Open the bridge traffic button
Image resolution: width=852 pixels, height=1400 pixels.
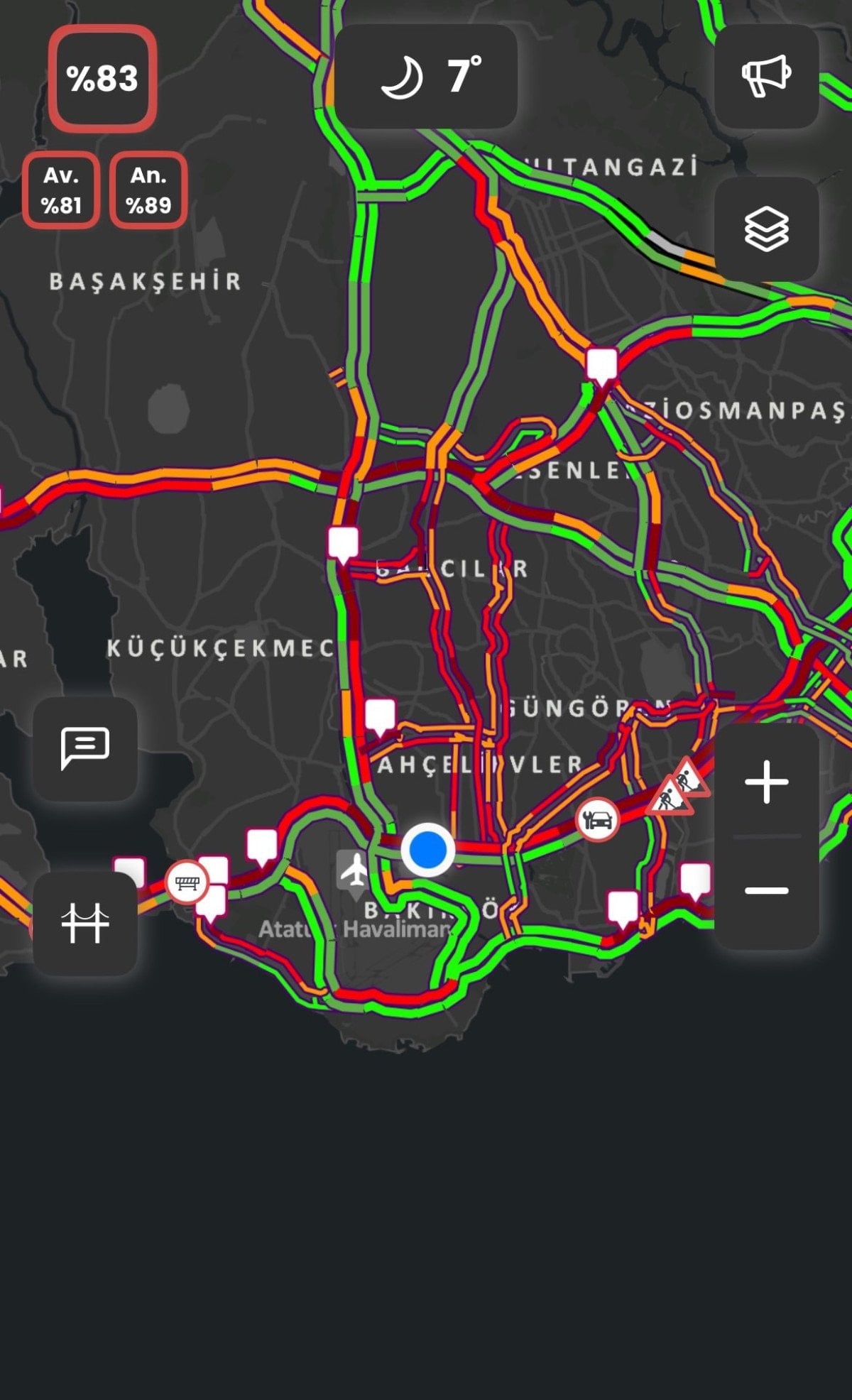tap(85, 923)
